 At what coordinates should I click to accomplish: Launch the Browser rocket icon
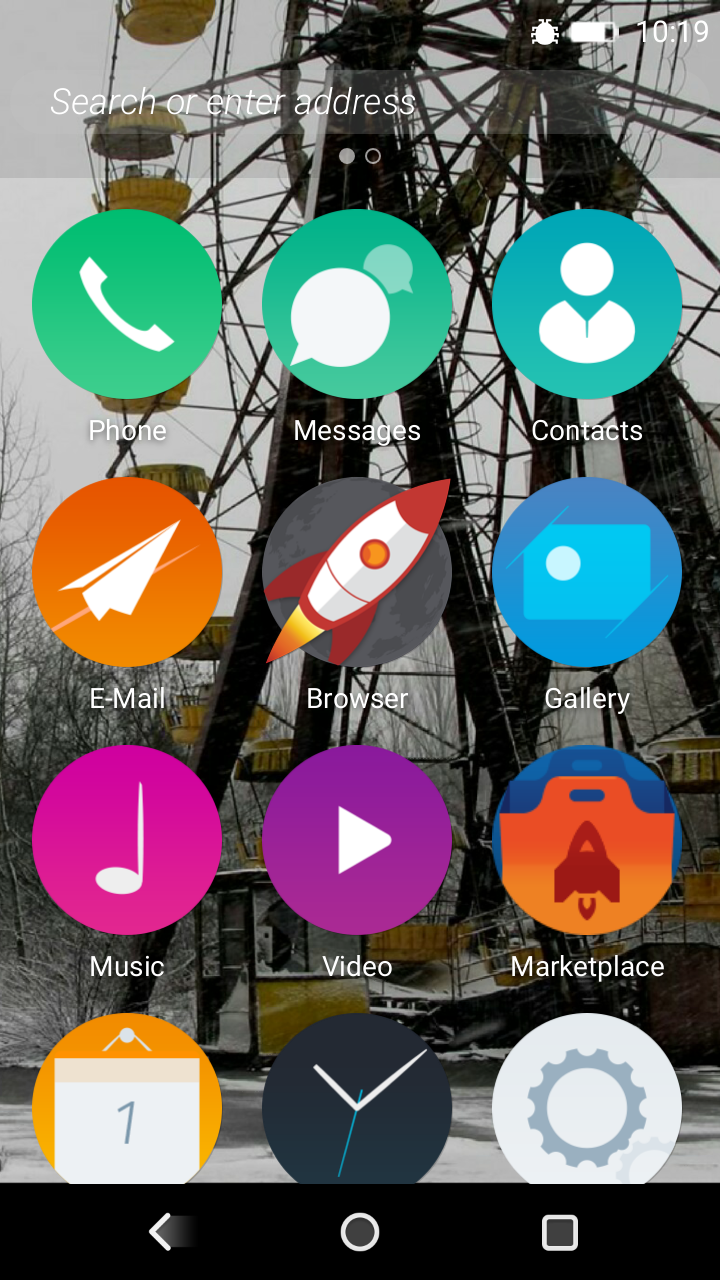pos(357,572)
